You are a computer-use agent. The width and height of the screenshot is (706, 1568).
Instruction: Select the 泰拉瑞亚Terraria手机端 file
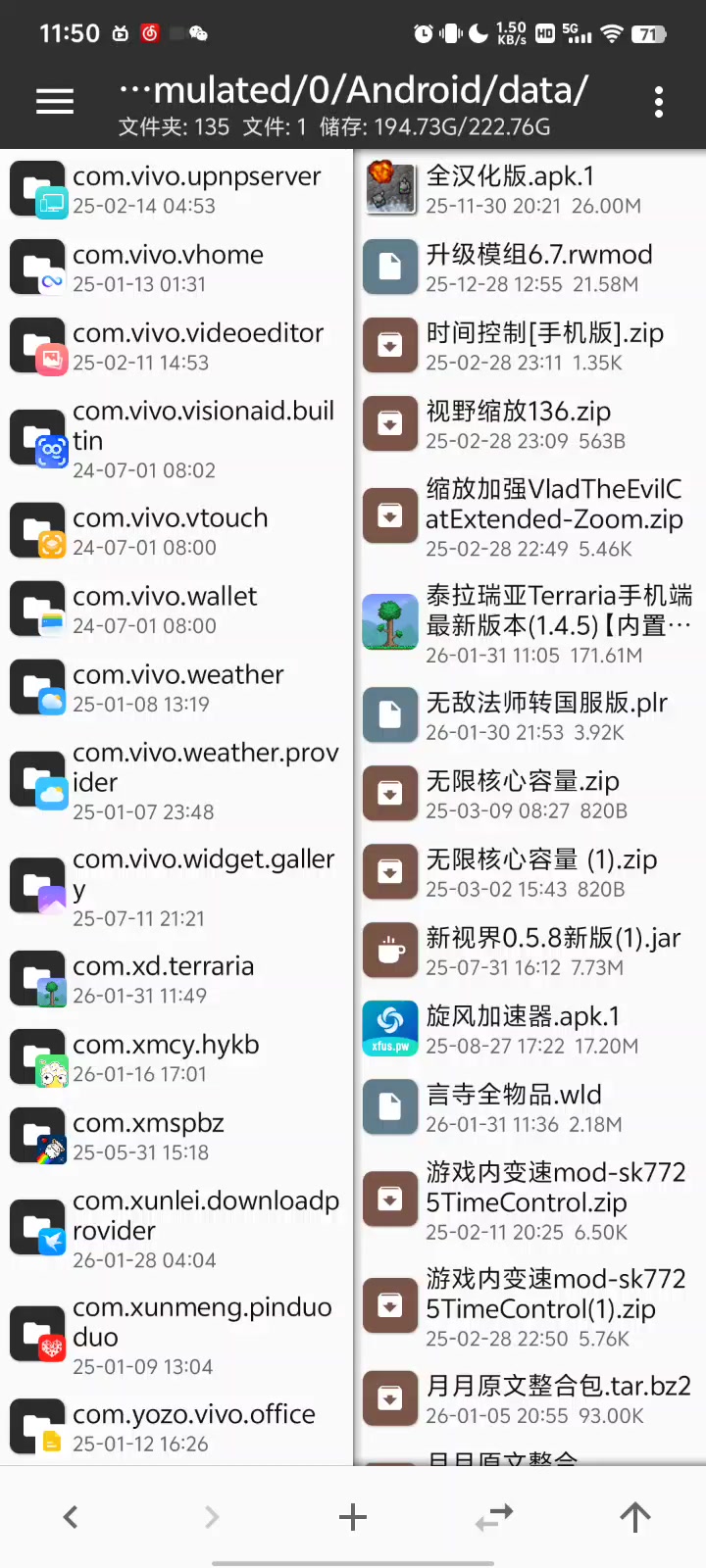(x=529, y=623)
